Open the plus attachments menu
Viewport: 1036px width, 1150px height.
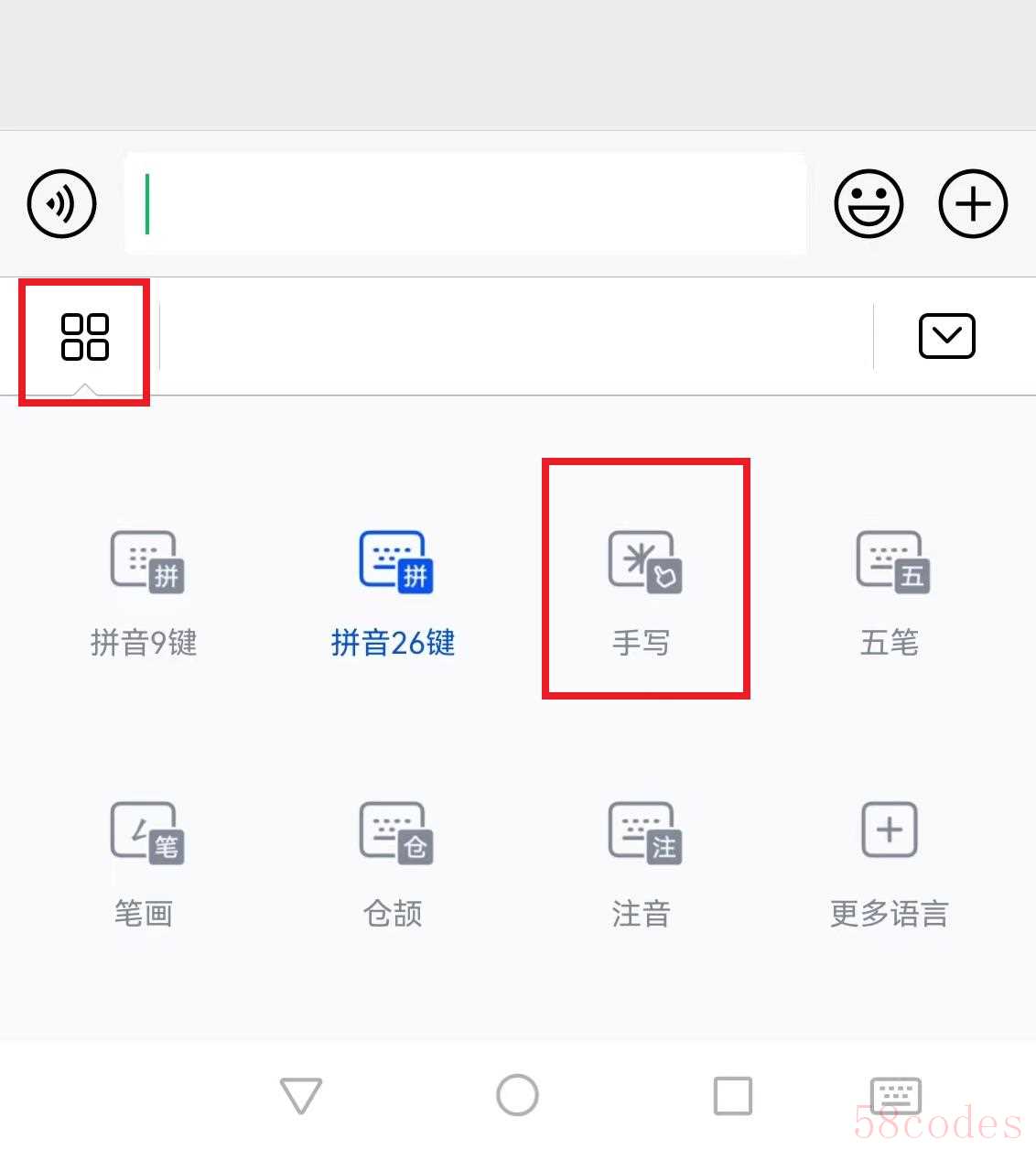point(973,204)
